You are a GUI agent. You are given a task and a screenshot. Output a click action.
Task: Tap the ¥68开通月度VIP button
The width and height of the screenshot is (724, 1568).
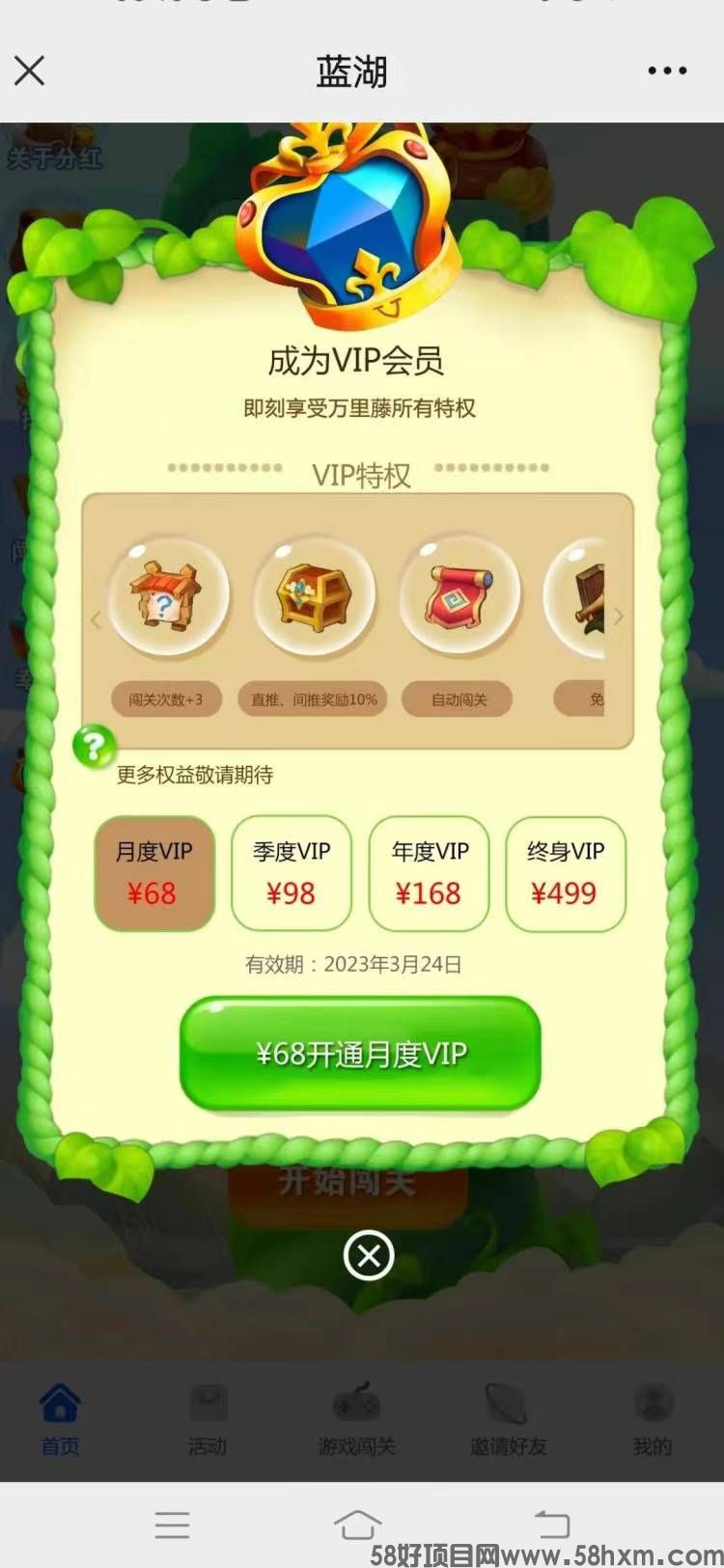(x=360, y=1054)
